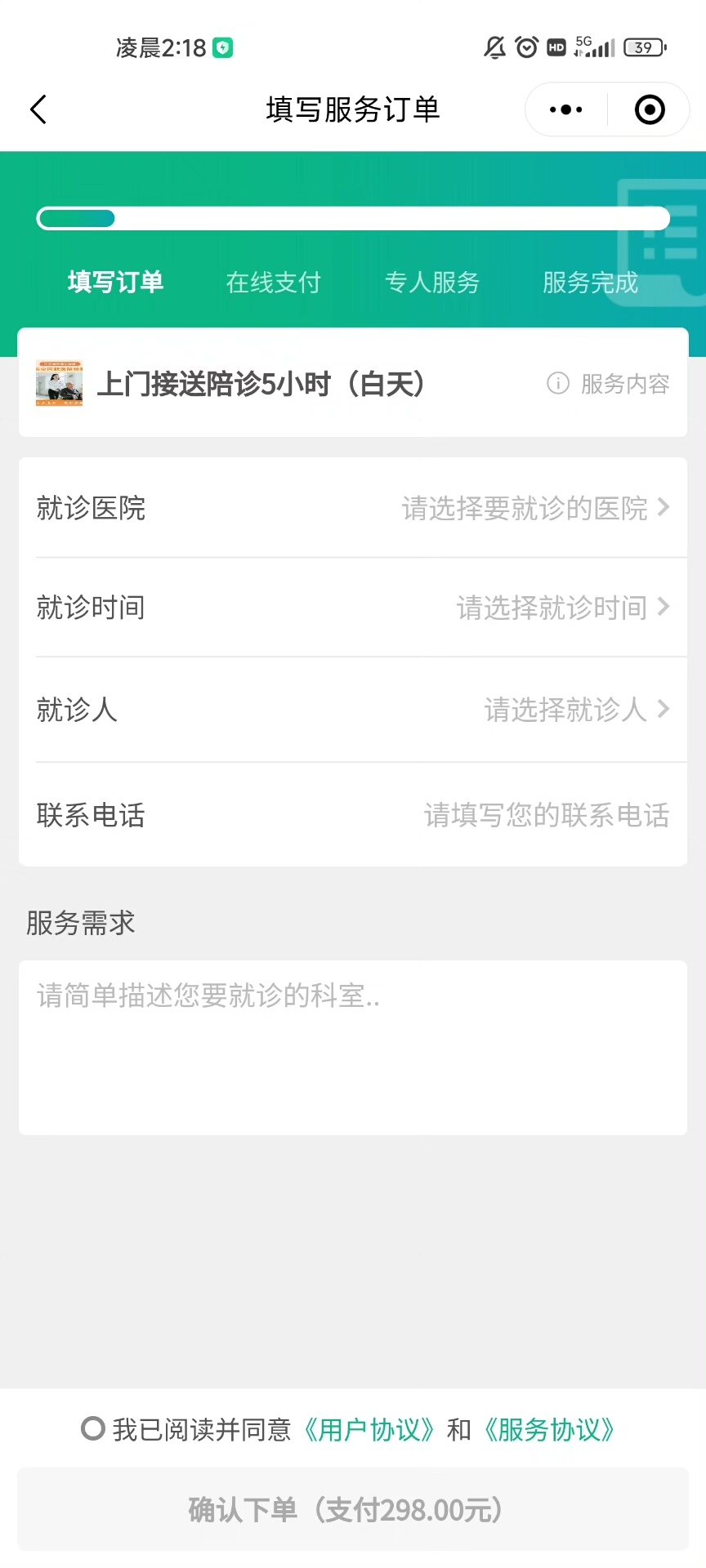Open the mini program more options menu
This screenshot has height=1568, width=706.
[x=566, y=109]
